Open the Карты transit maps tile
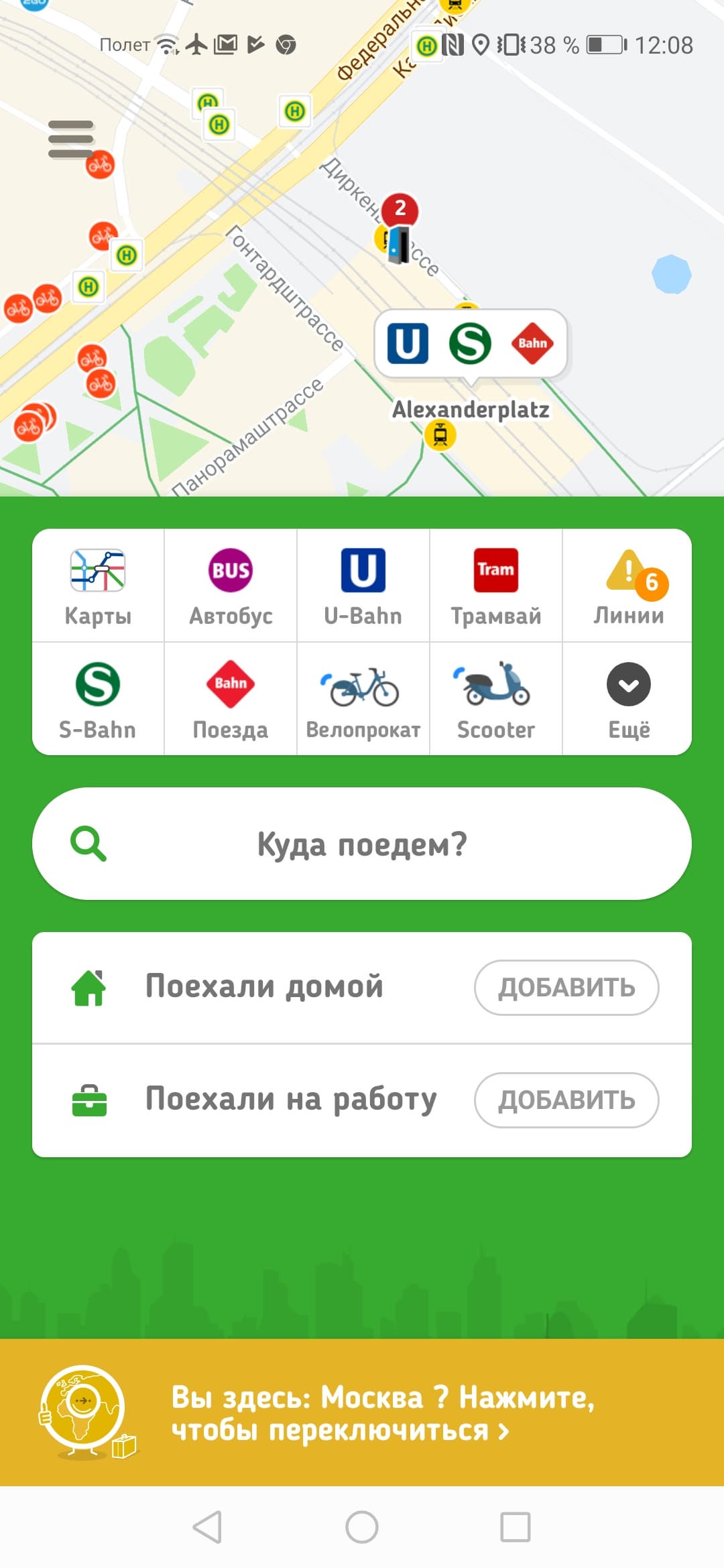This screenshot has height=1568, width=724. coord(98,585)
